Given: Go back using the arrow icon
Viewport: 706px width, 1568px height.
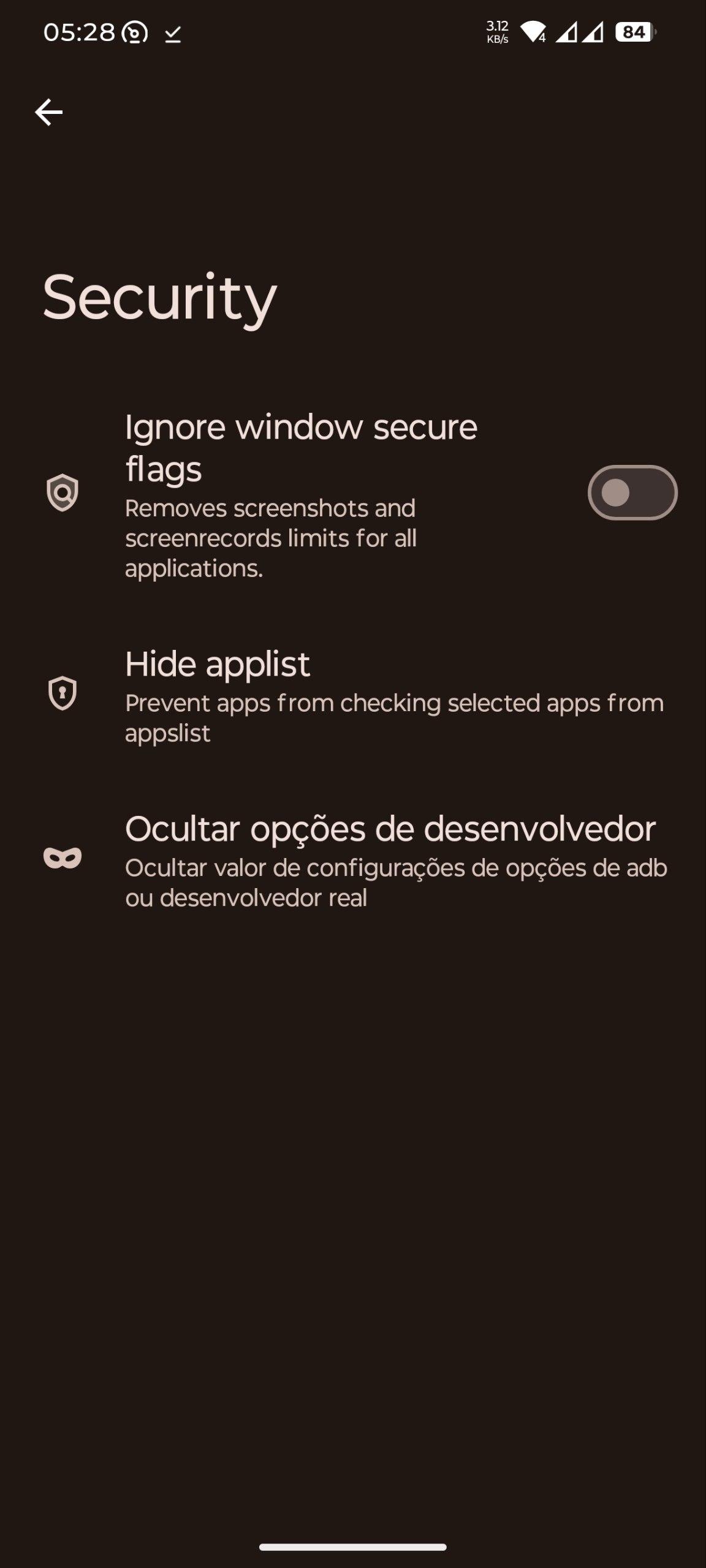Looking at the screenshot, I should tap(48, 112).
